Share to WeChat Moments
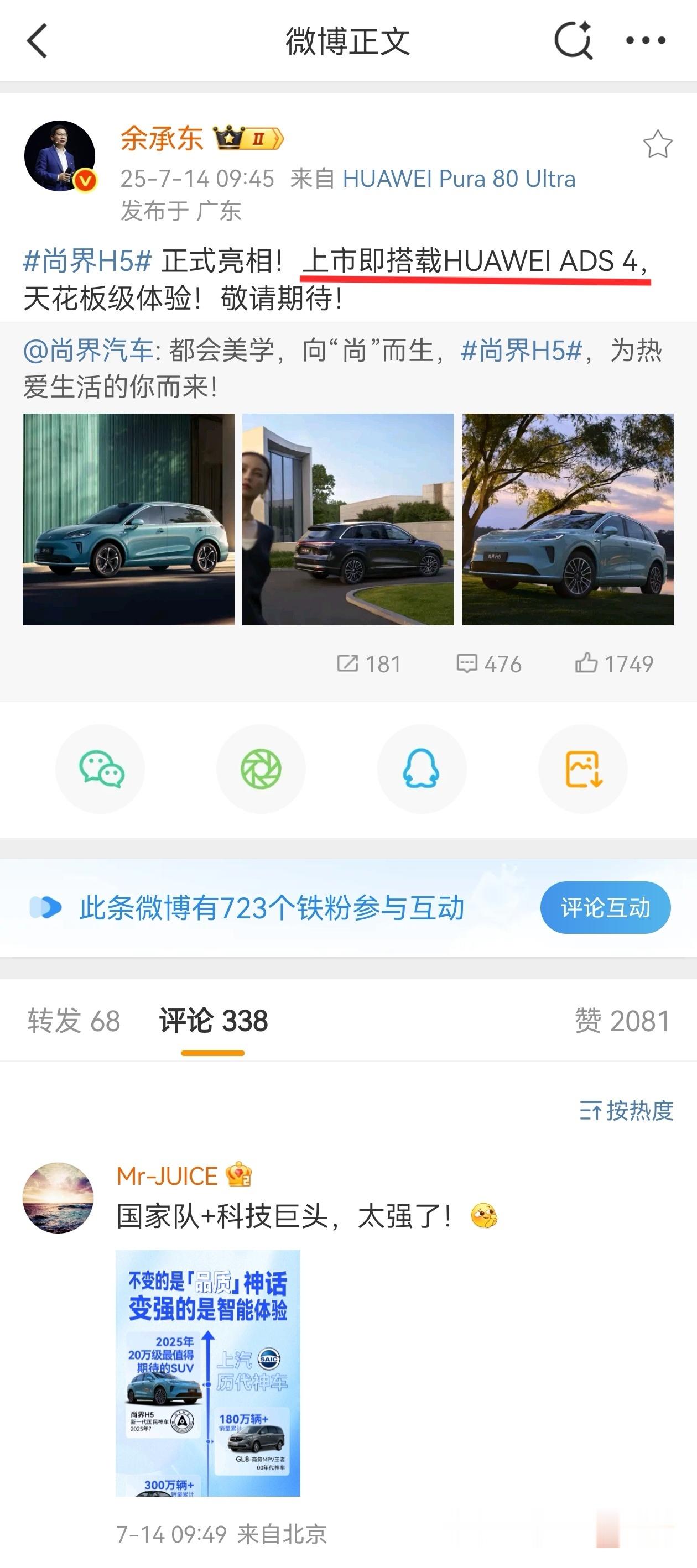Viewport: 697px width, 1568px height. [x=261, y=769]
